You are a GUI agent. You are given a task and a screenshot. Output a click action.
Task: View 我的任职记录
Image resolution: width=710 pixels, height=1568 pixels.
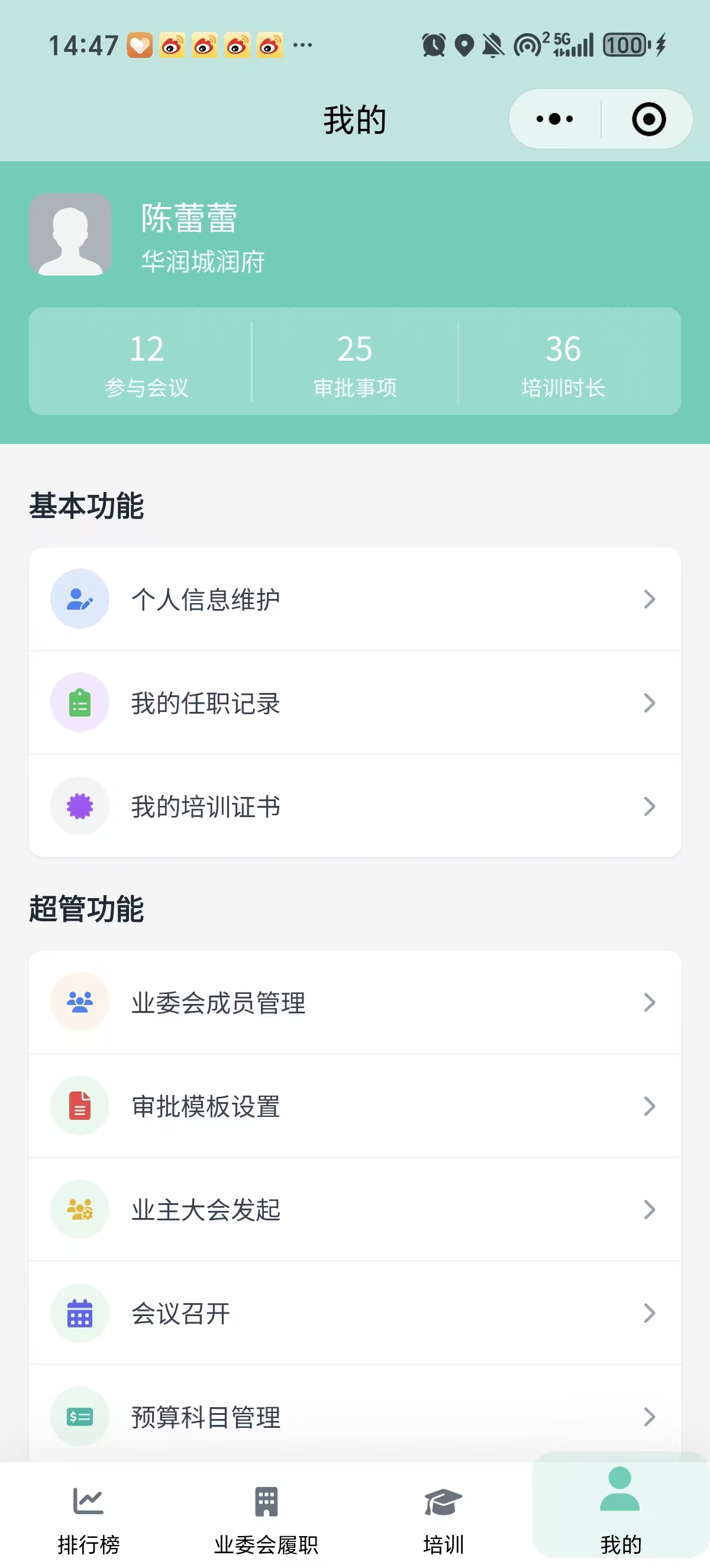(354, 703)
